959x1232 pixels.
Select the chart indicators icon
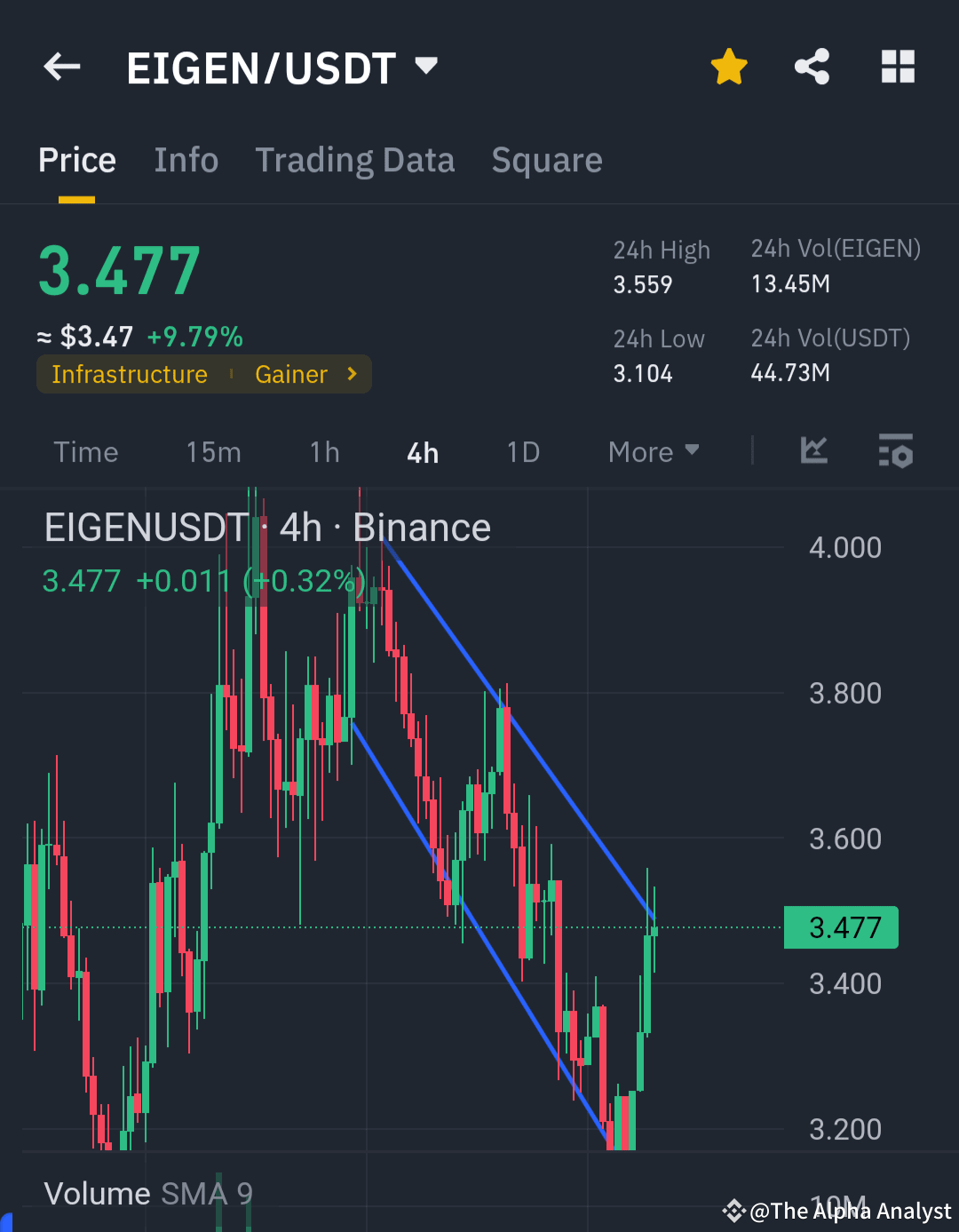[813, 452]
